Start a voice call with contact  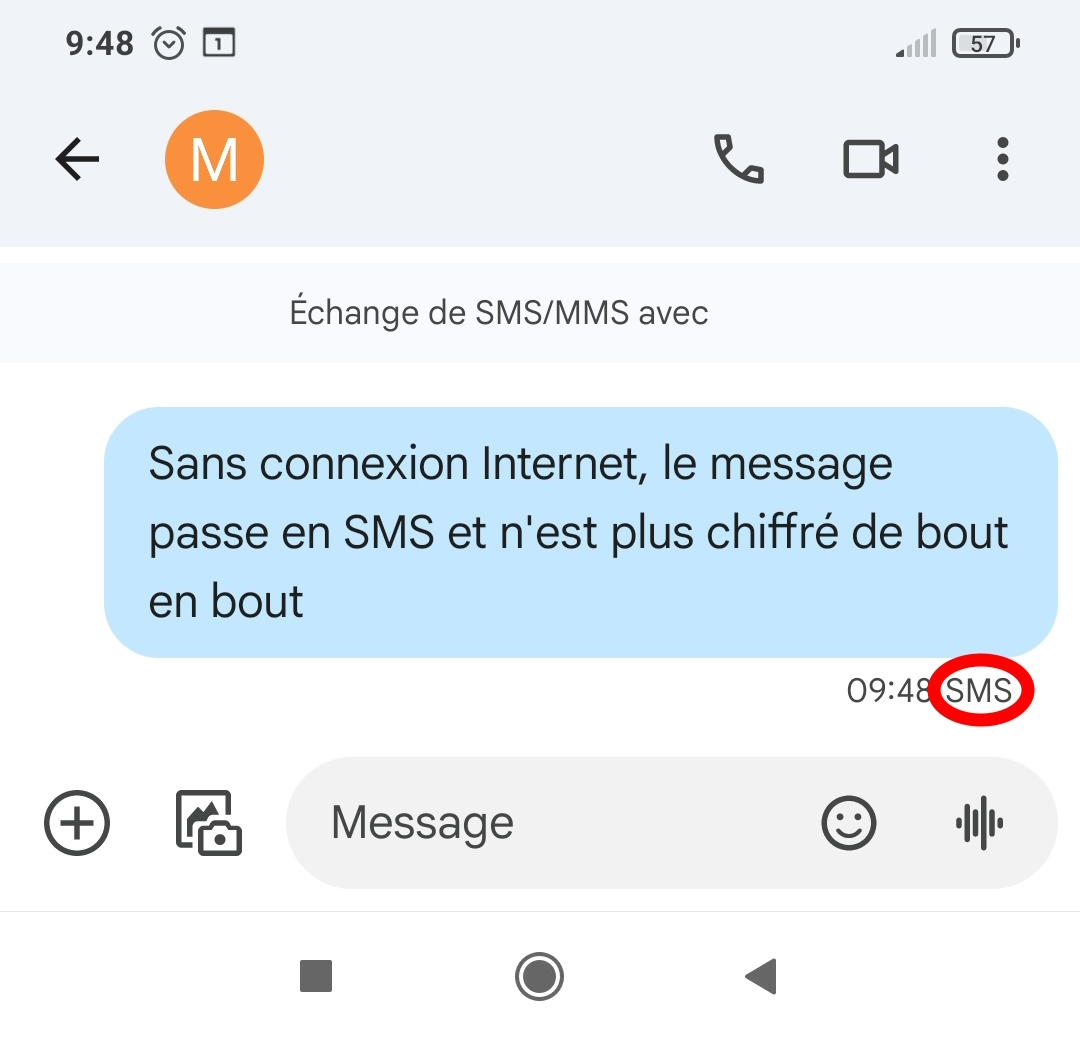739,159
